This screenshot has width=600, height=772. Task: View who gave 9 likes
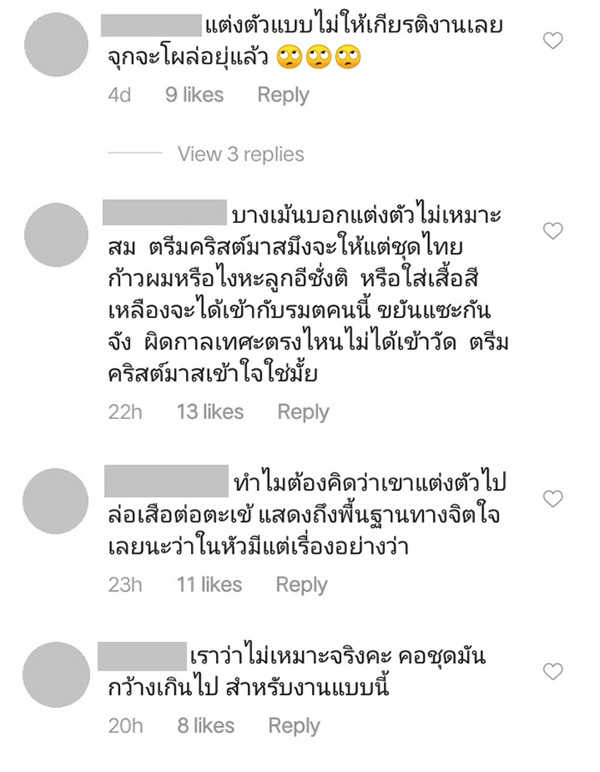[x=194, y=95]
